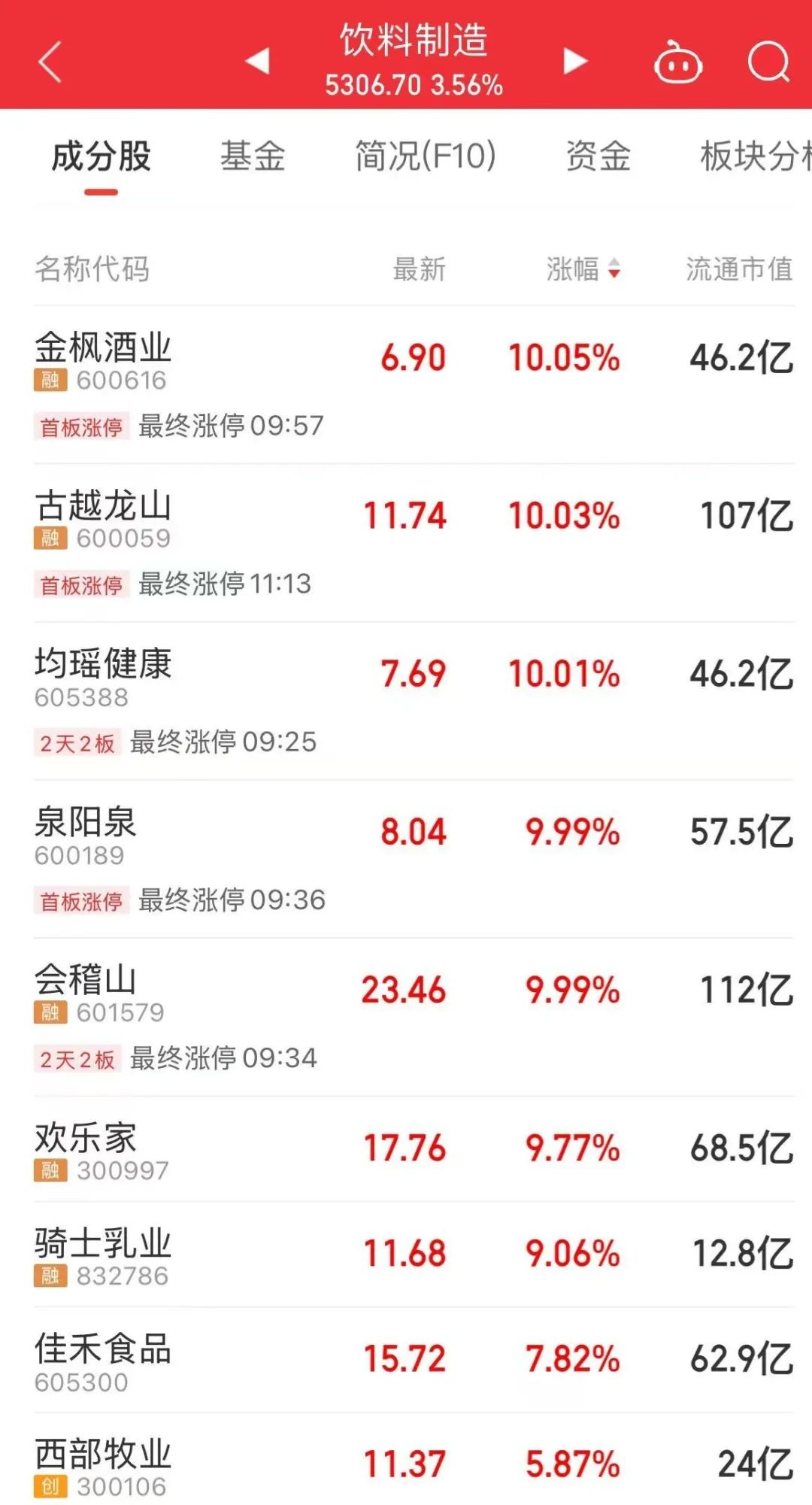Open 欢乐家 stock details

(86, 1138)
